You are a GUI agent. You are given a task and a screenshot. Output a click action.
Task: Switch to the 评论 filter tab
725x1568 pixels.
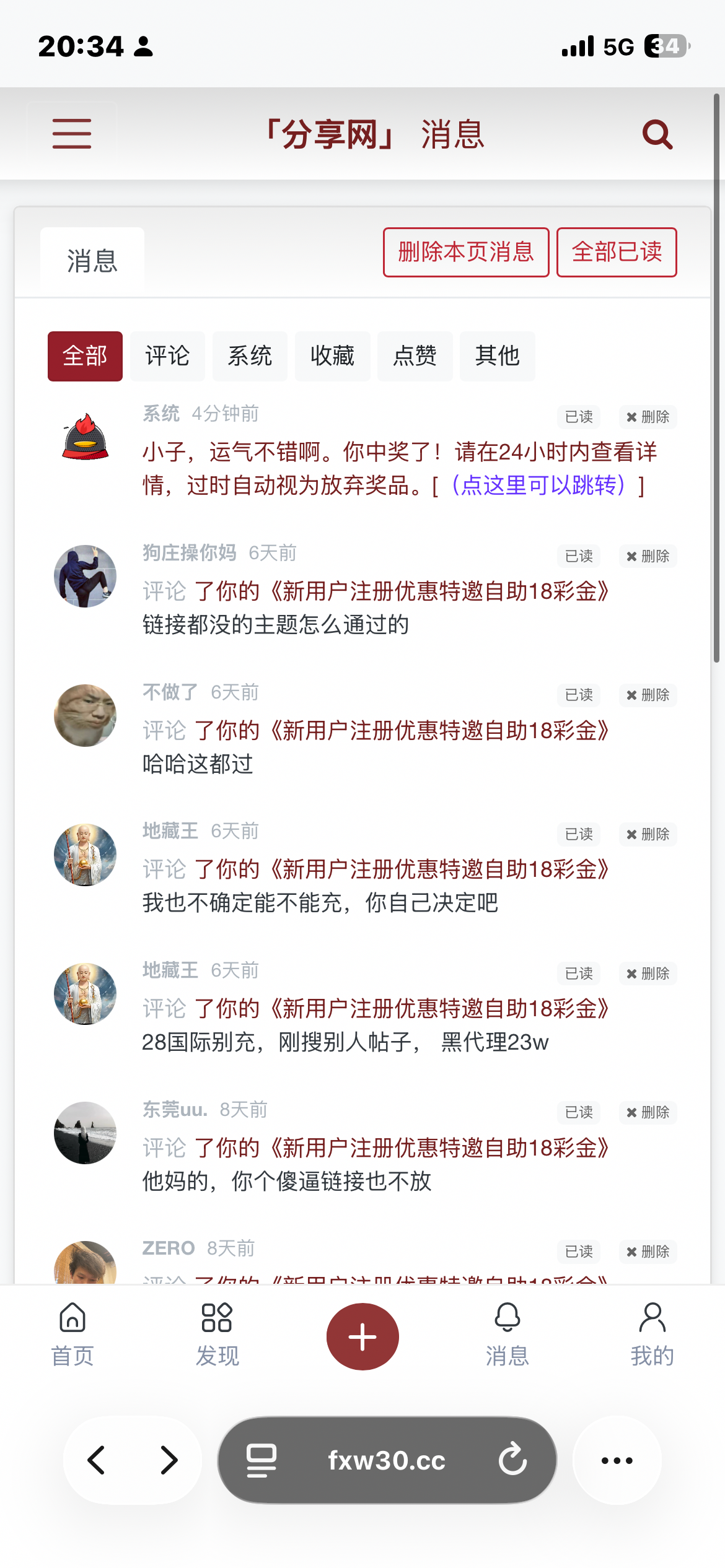click(167, 356)
